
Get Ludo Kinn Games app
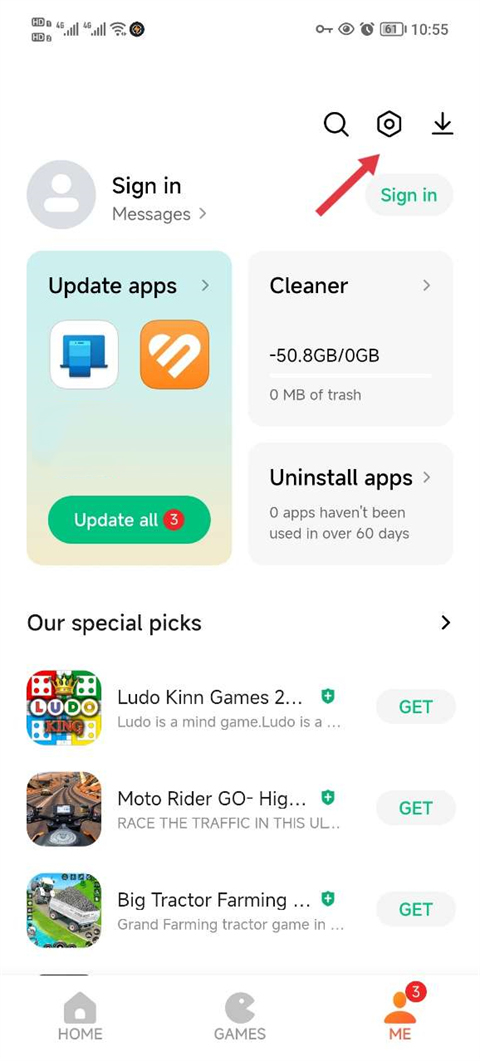point(416,707)
